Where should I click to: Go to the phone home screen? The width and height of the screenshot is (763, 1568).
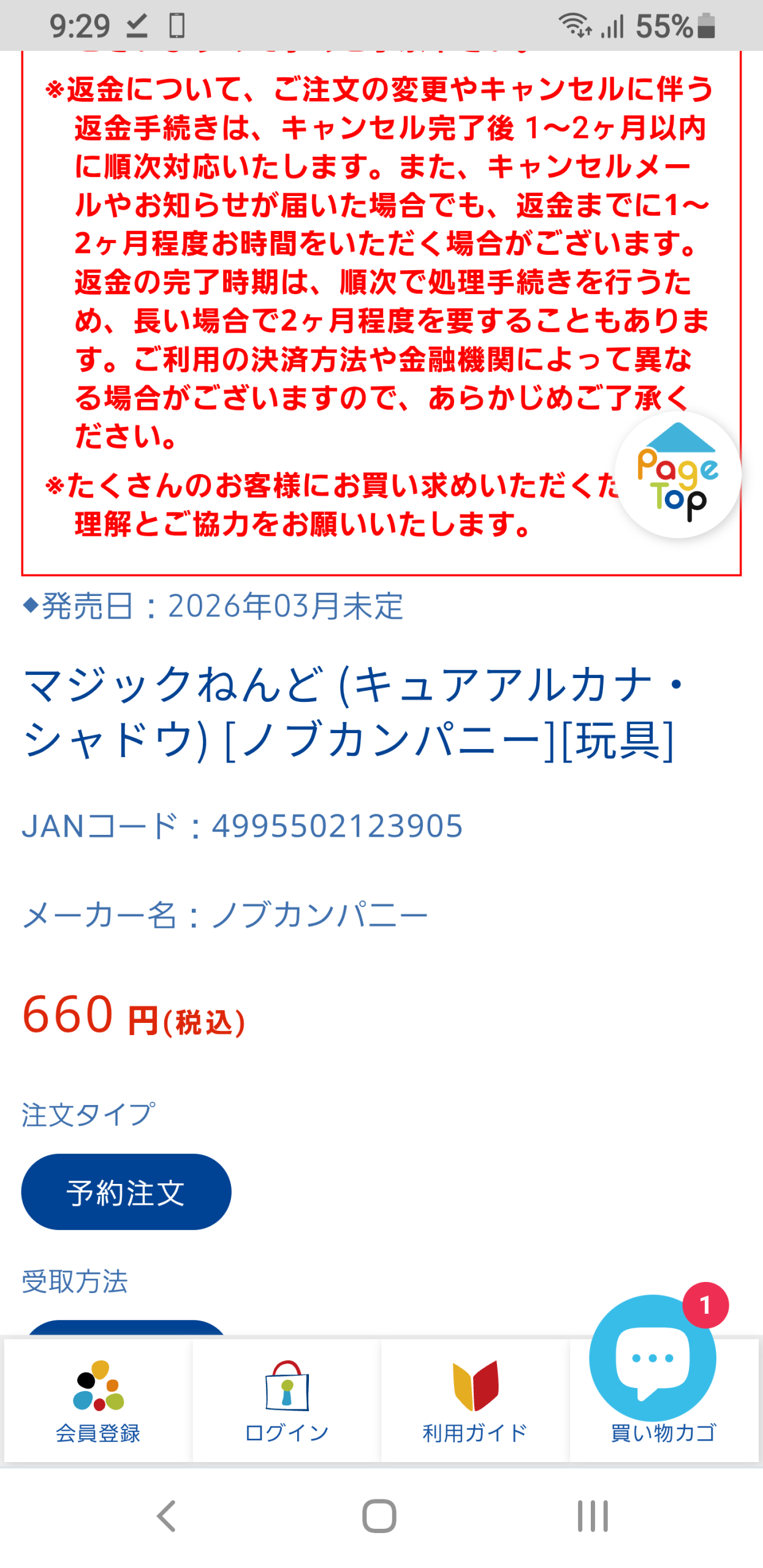point(379,1516)
